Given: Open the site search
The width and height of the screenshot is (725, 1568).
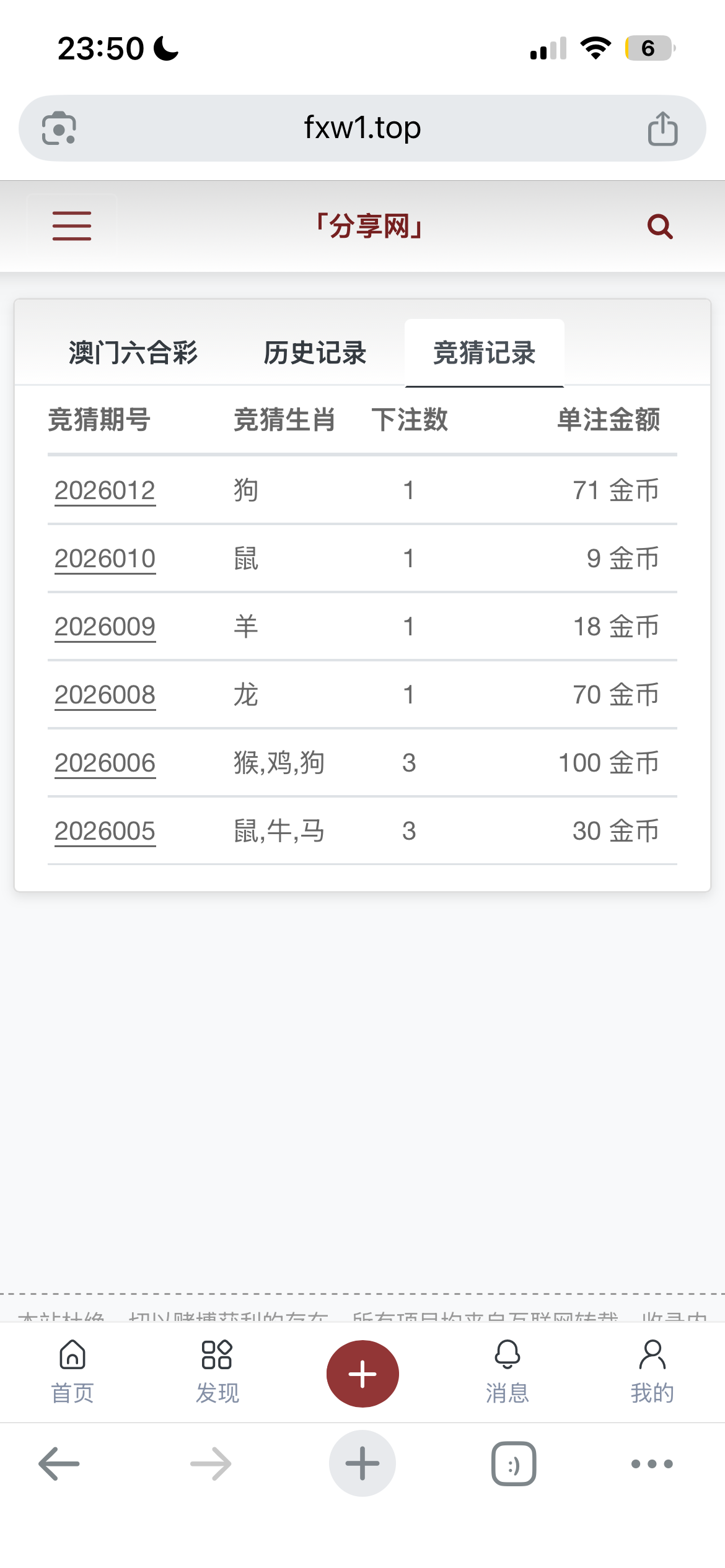Looking at the screenshot, I should (x=659, y=225).
